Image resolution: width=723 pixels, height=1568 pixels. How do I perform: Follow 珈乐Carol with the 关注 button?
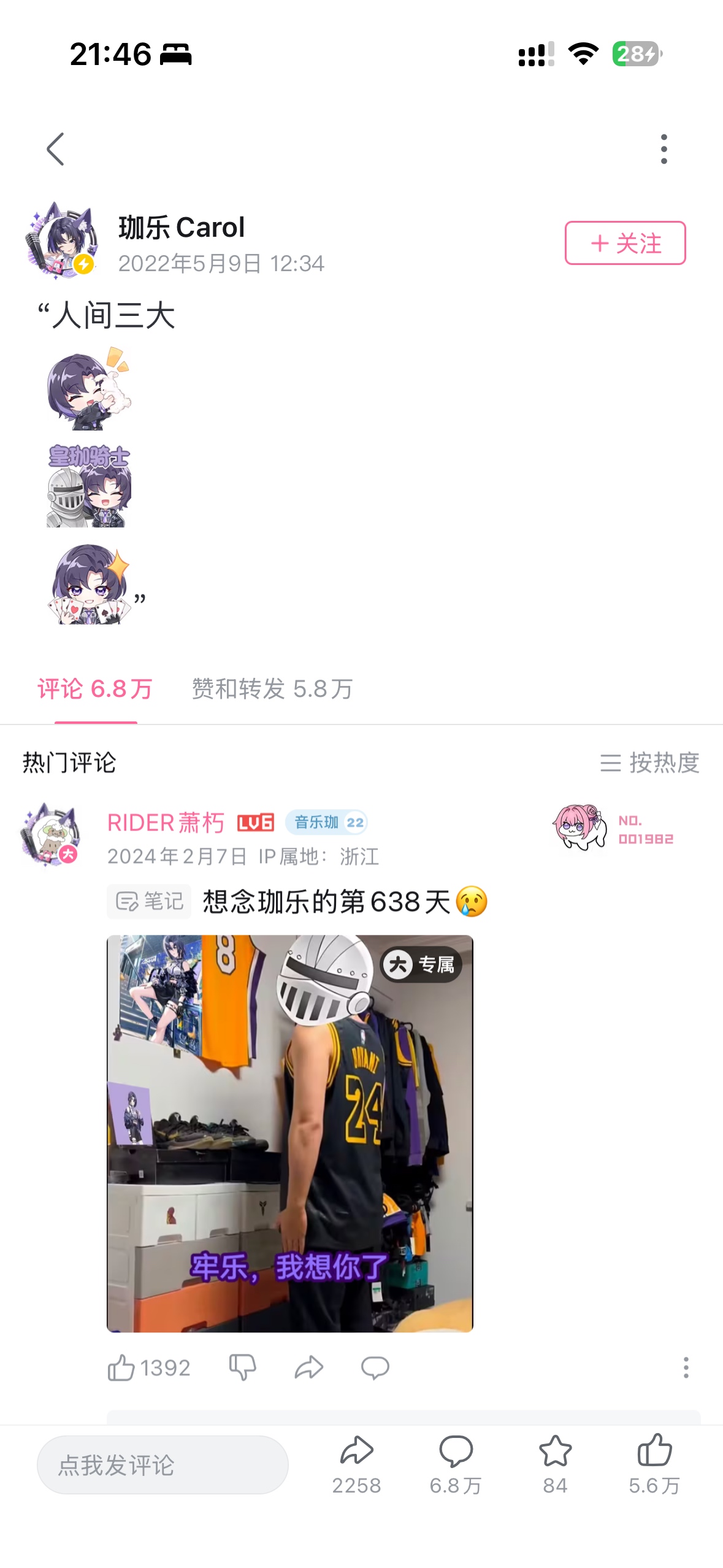click(625, 243)
